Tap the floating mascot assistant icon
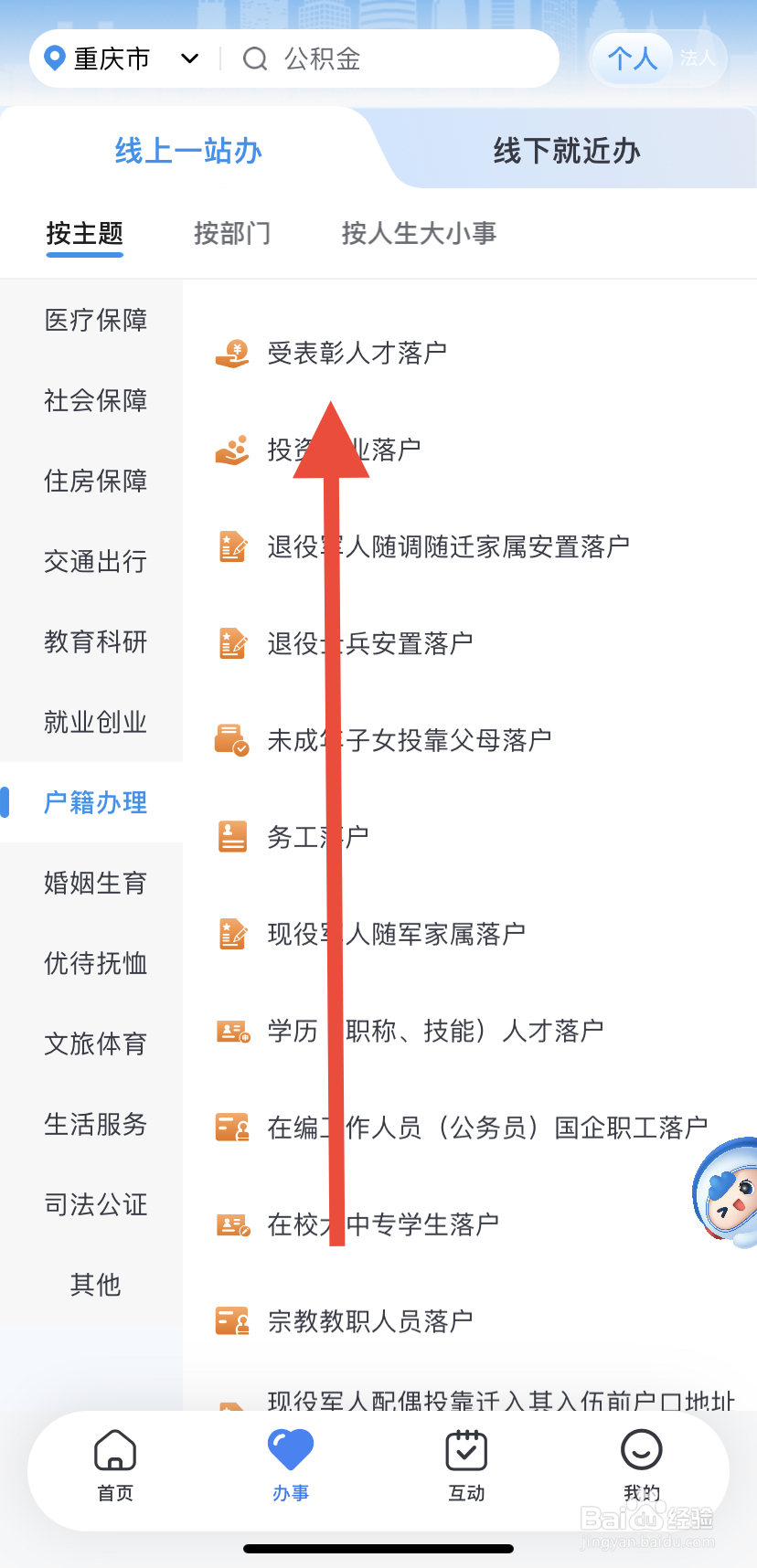Screen dimensions: 757x1568 [x=725, y=1197]
